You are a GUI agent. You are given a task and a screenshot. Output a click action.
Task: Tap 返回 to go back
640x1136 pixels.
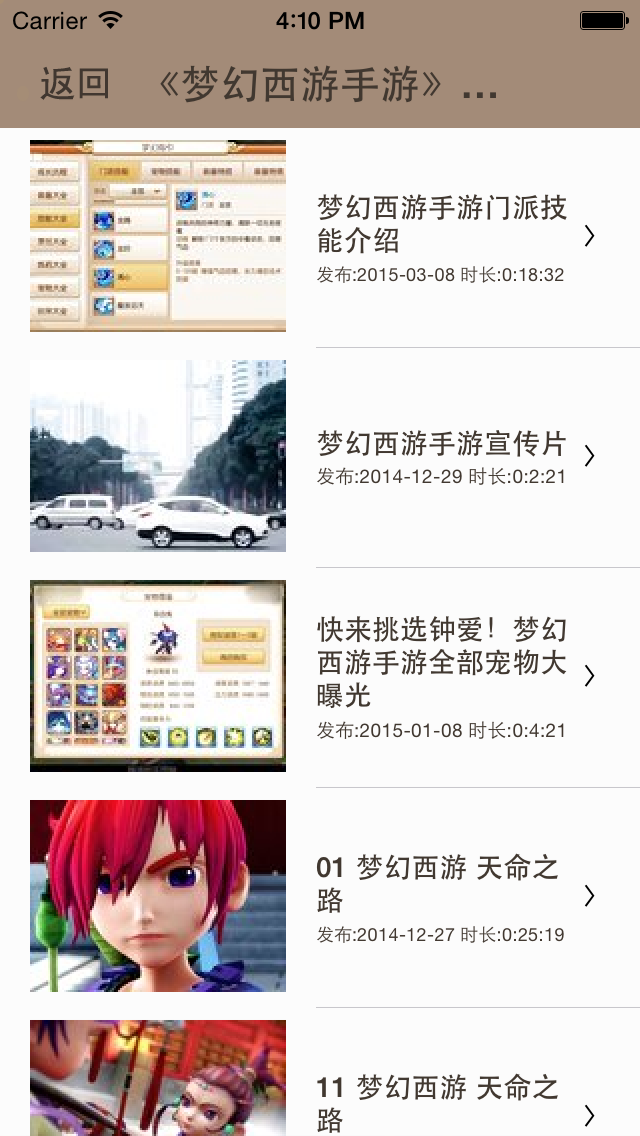74,86
